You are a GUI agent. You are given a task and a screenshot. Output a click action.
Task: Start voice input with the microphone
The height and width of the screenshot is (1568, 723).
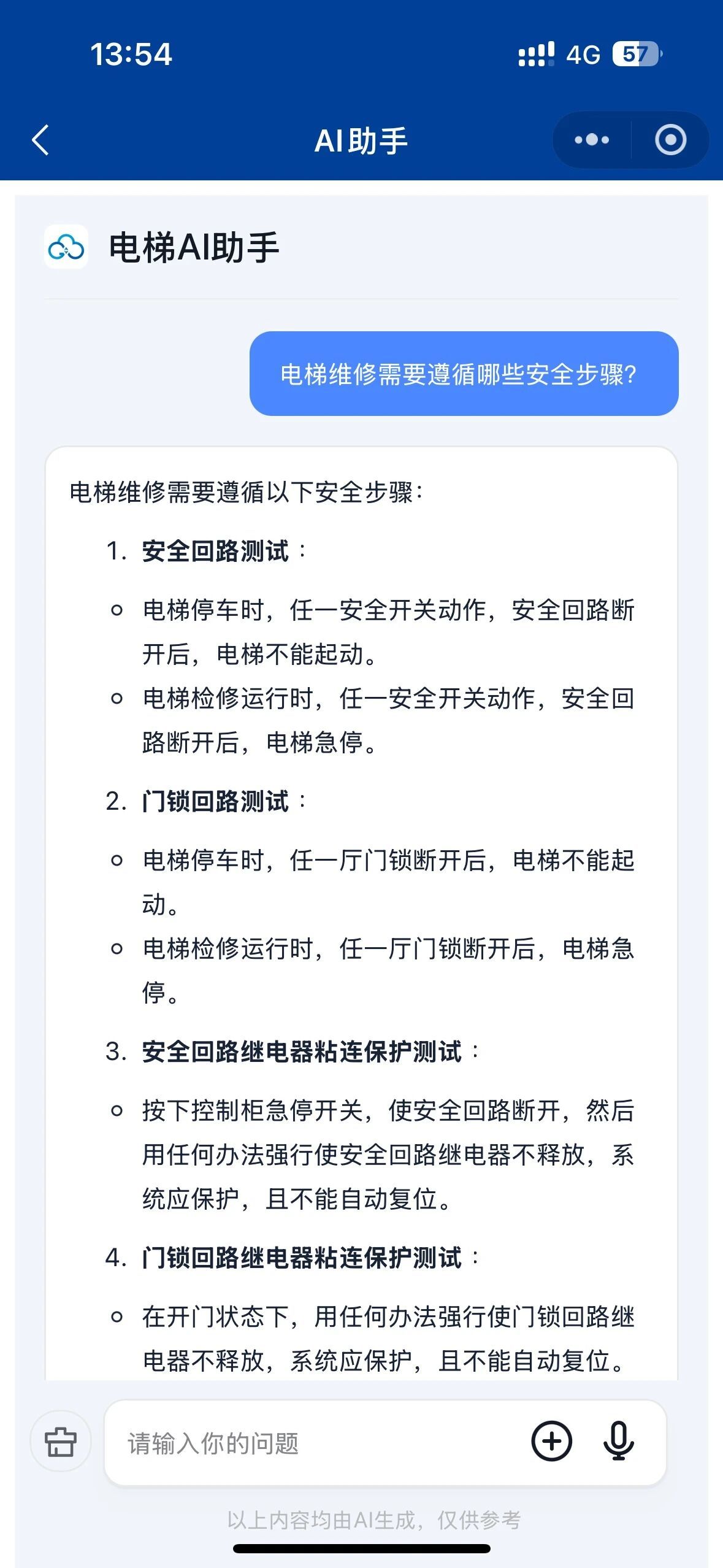pos(618,1441)
